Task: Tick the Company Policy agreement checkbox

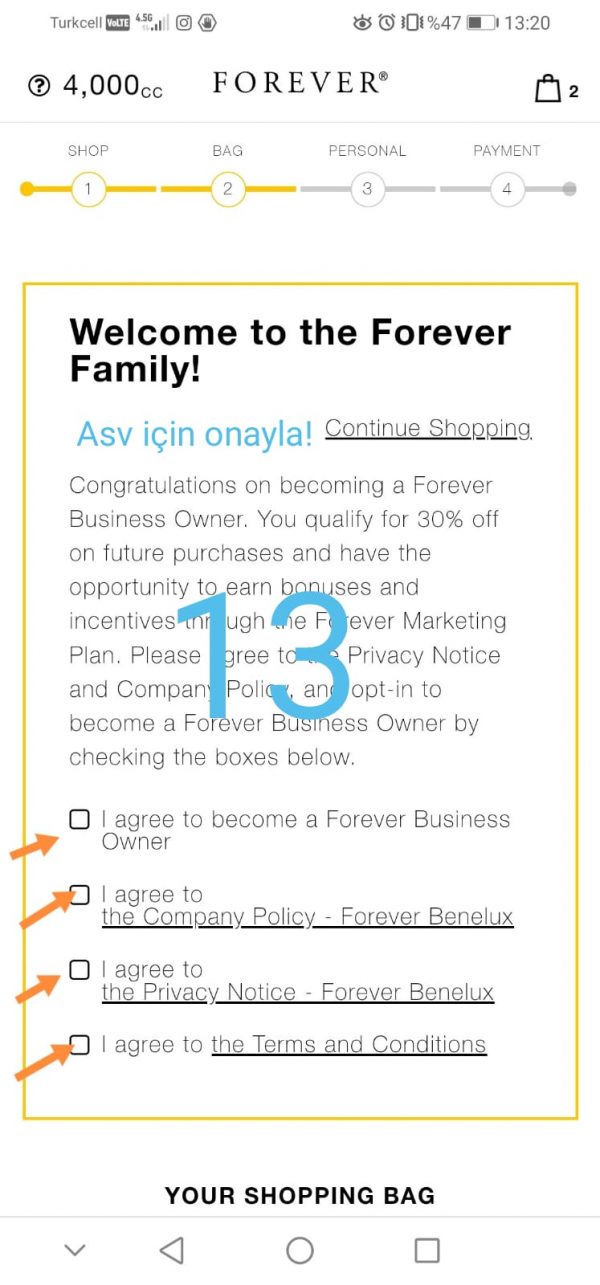Action: point(80,894)
